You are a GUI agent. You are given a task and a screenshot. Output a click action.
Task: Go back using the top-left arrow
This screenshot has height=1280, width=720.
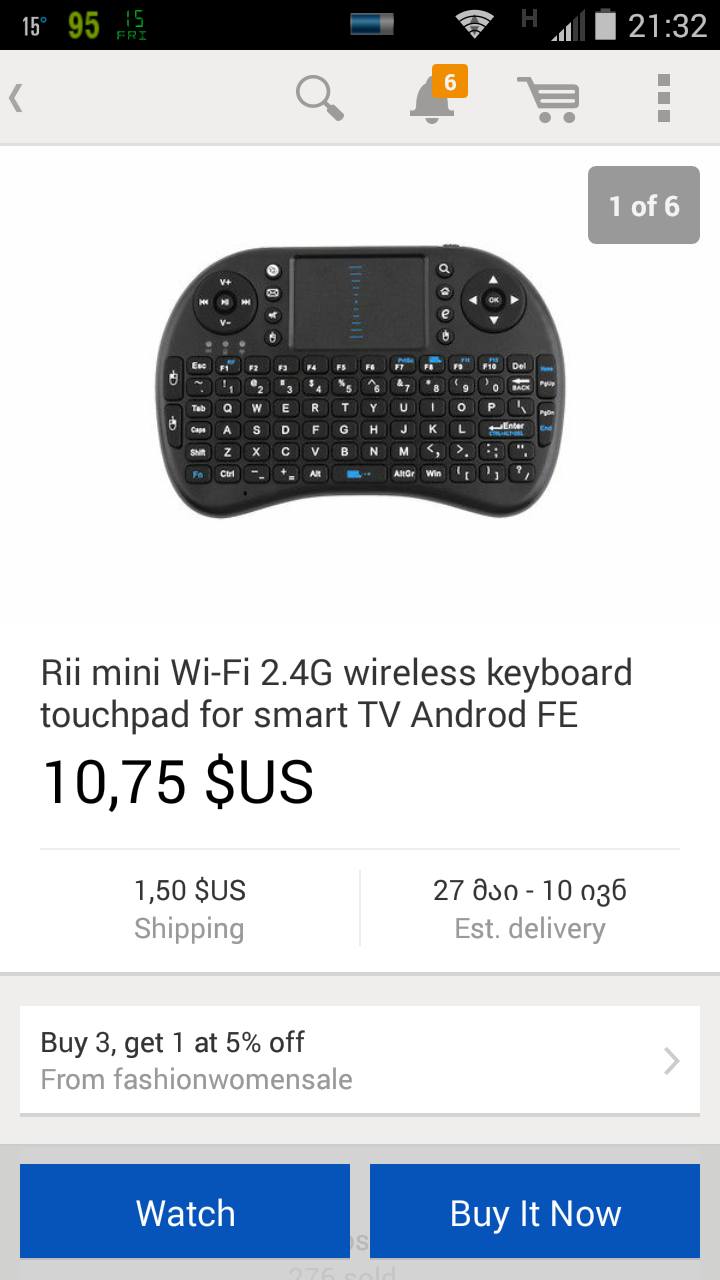click(17, 98)
